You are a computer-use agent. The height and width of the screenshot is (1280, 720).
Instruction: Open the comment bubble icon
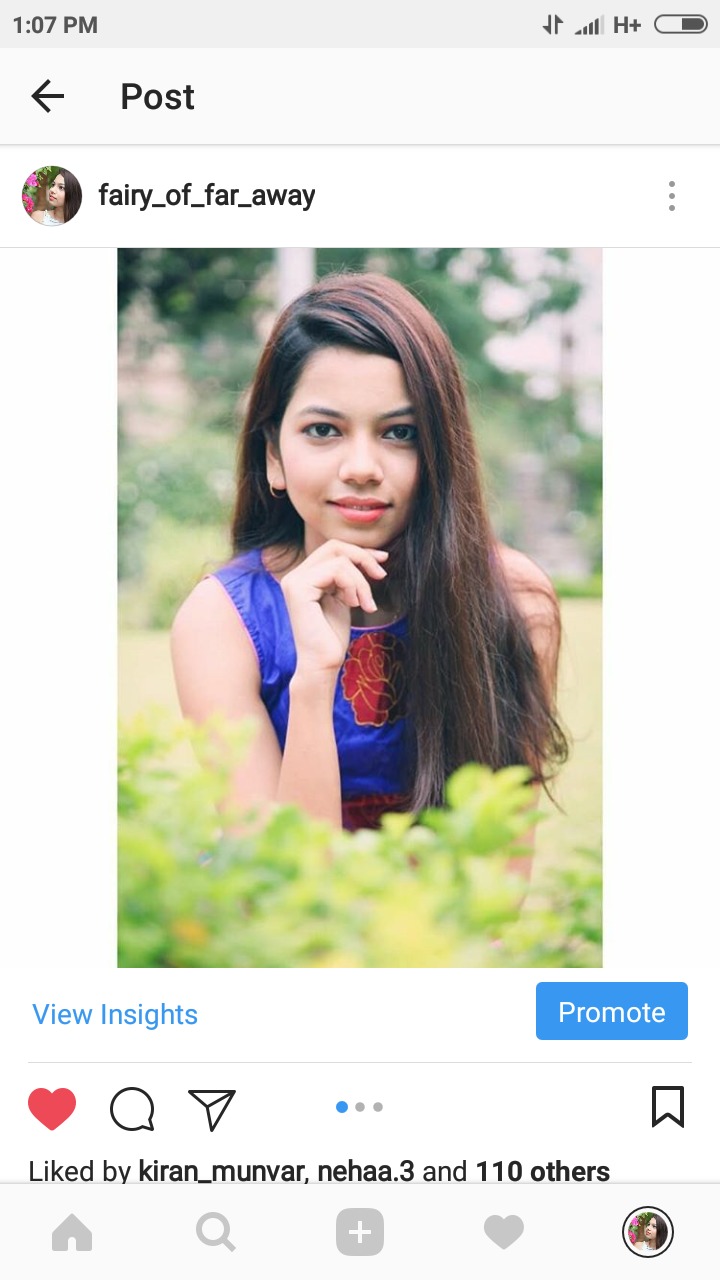pos(132,1108)
